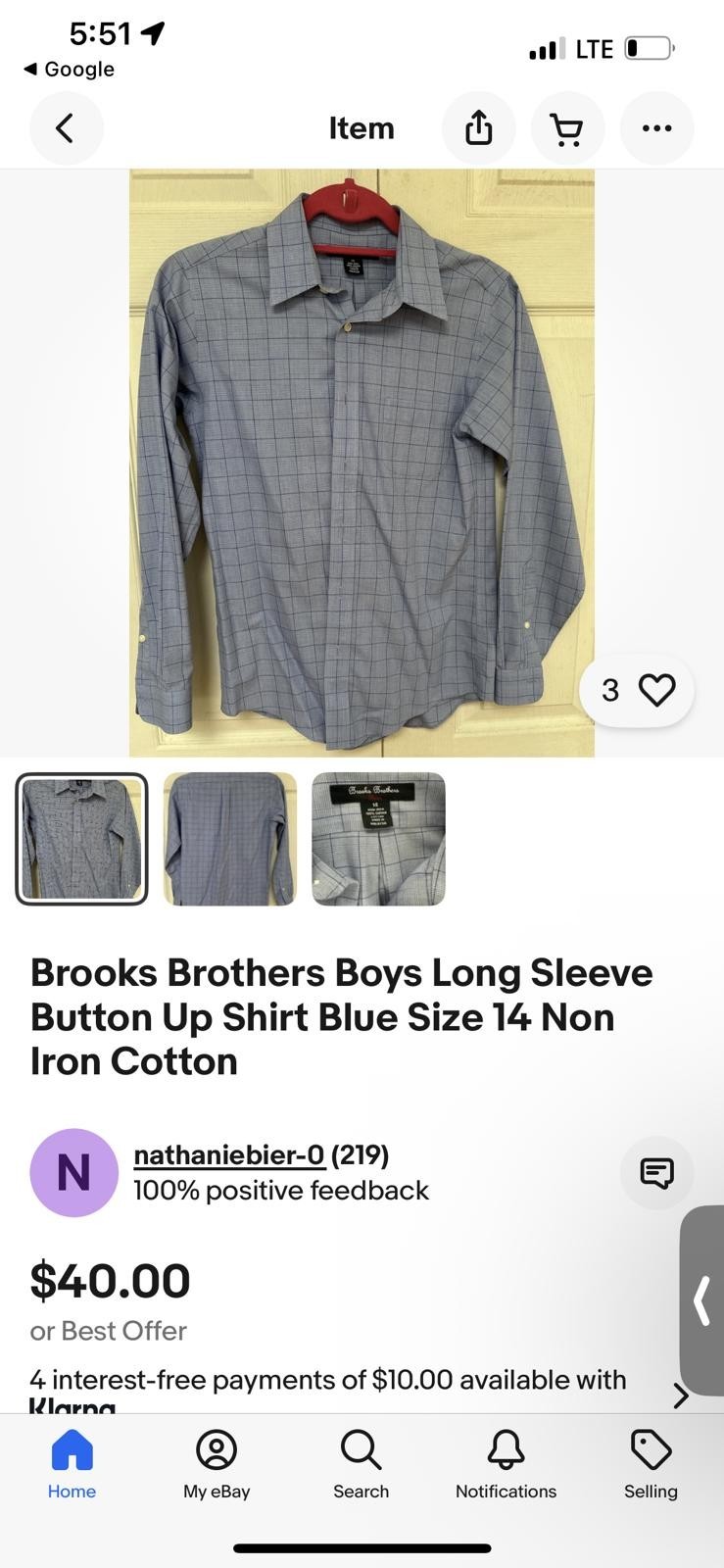Expand Klarna interest-free payments details

681,1396
